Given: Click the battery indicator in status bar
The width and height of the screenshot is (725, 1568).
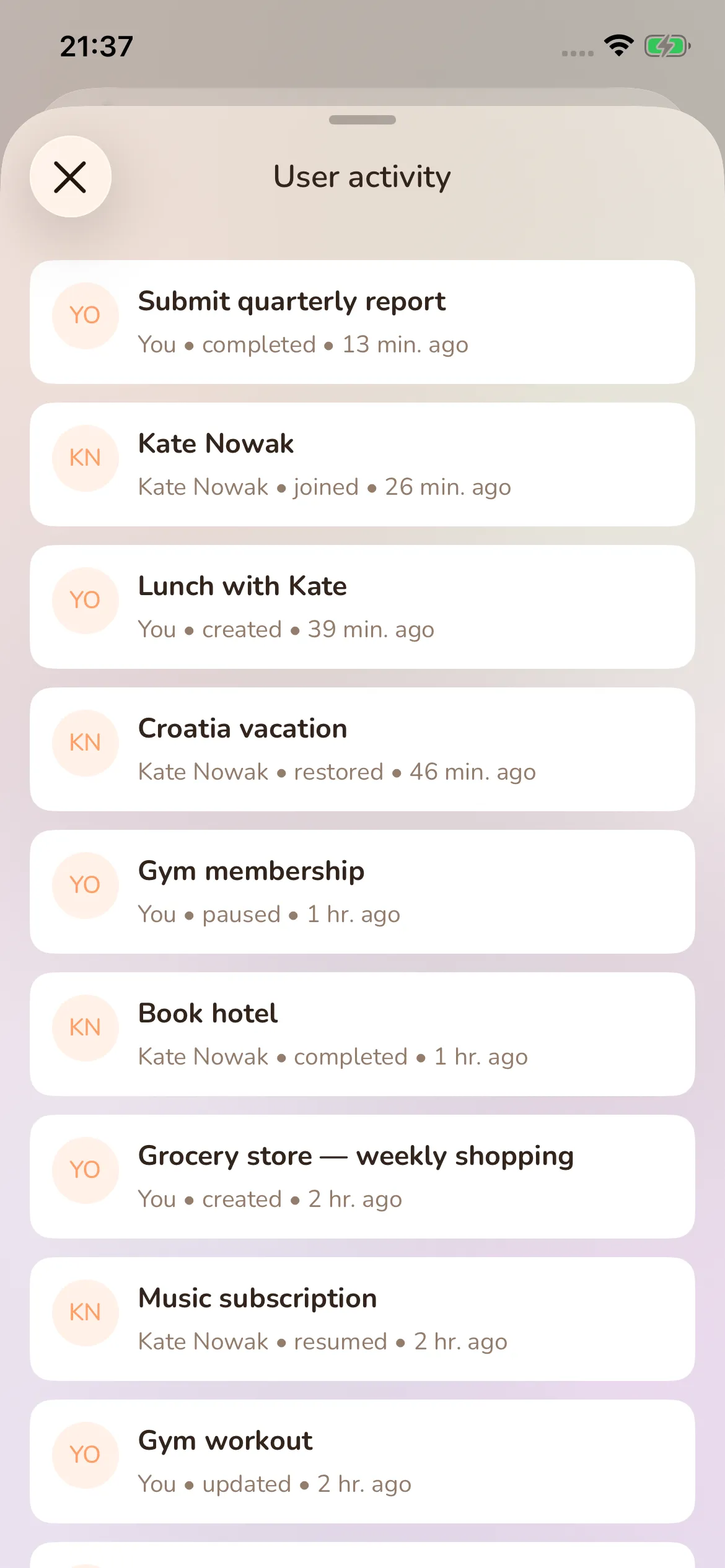Looking at the screenshot, I should click(x=666, y=45).
